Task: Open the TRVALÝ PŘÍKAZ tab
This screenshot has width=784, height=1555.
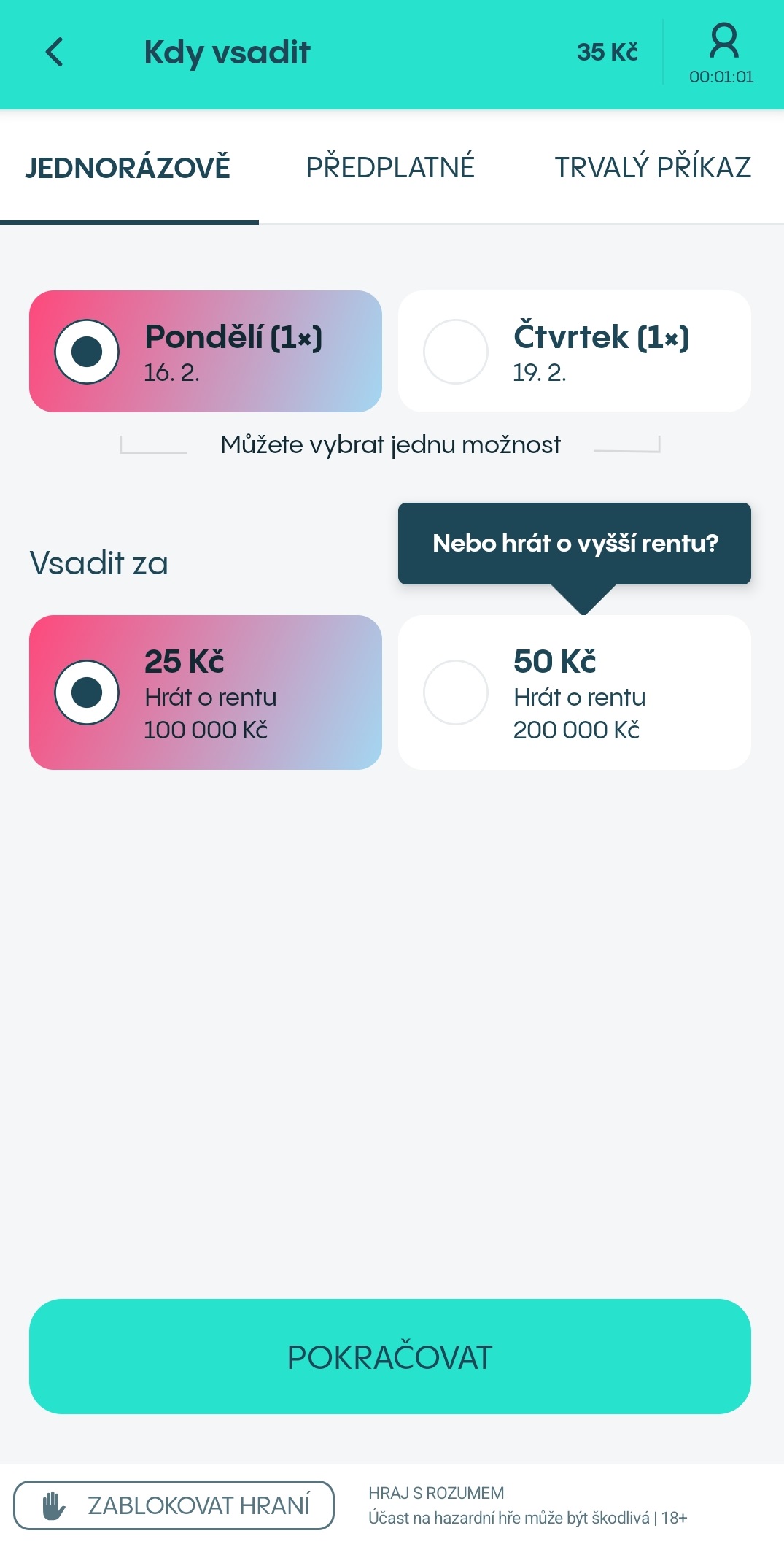Action: pos(653,167)
